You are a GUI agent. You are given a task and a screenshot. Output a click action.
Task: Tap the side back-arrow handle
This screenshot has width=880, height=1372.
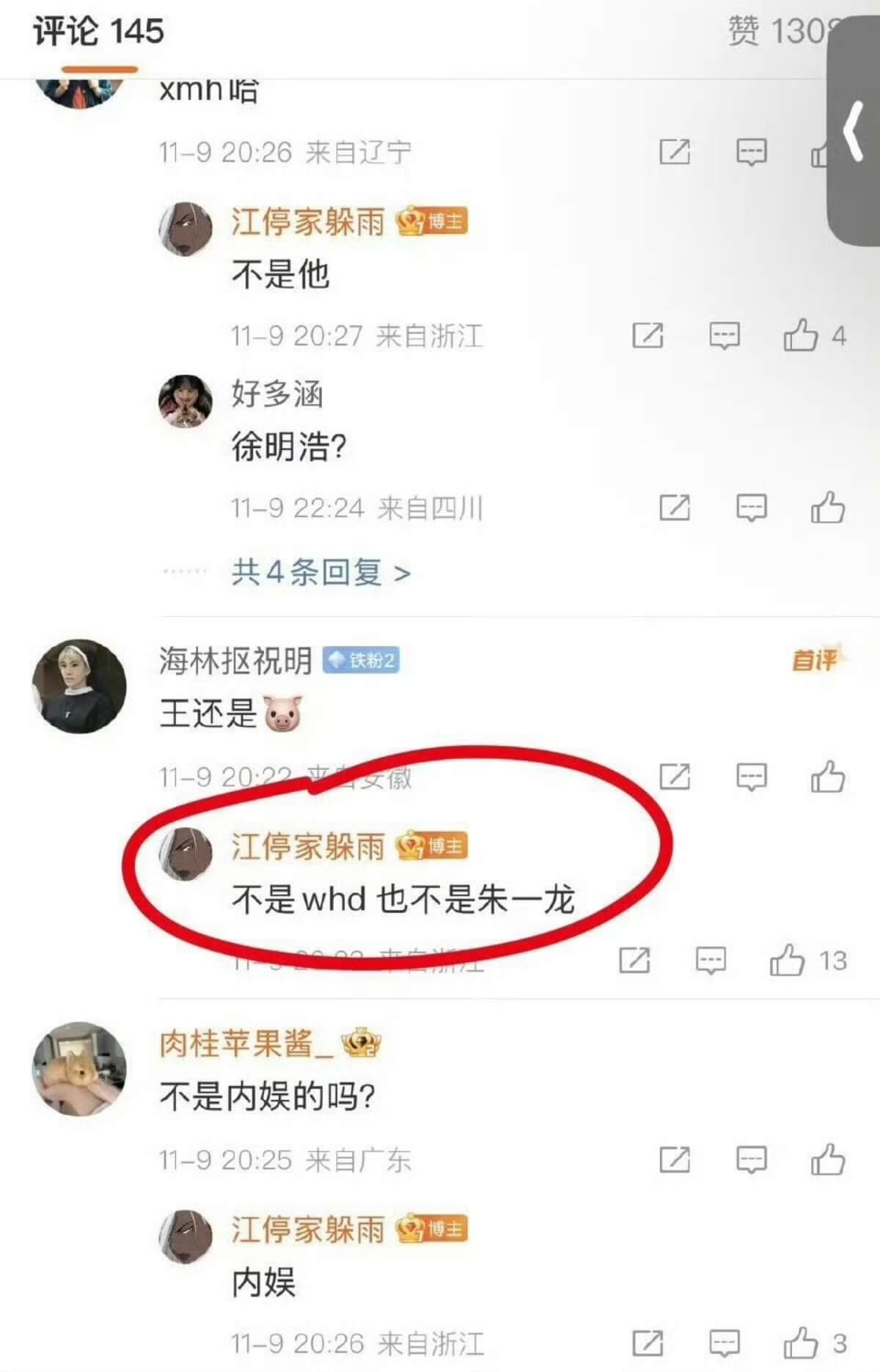point(853,132)
